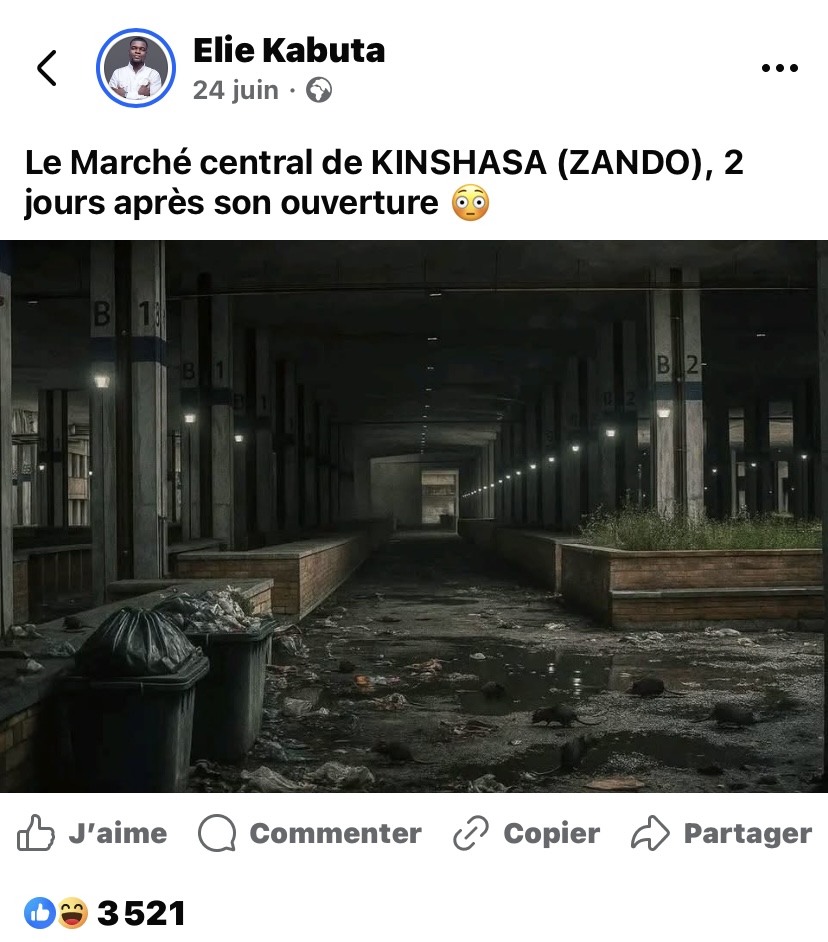Image resolution: width=828 pixels, height=942 pixels.
Task: Copy the post link with Copier
Action: [526, 833]
